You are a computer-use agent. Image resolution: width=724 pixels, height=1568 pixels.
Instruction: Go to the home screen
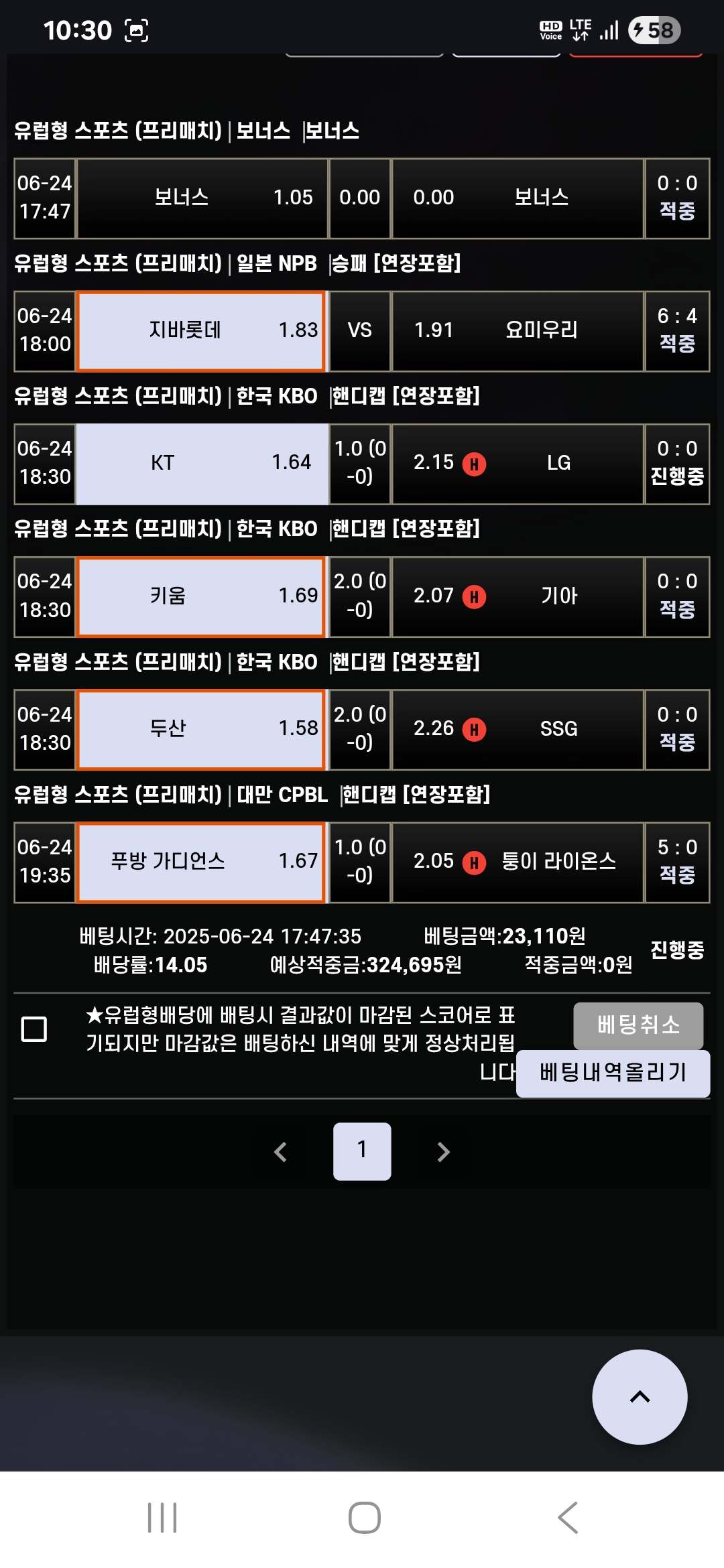(364, 1518)
